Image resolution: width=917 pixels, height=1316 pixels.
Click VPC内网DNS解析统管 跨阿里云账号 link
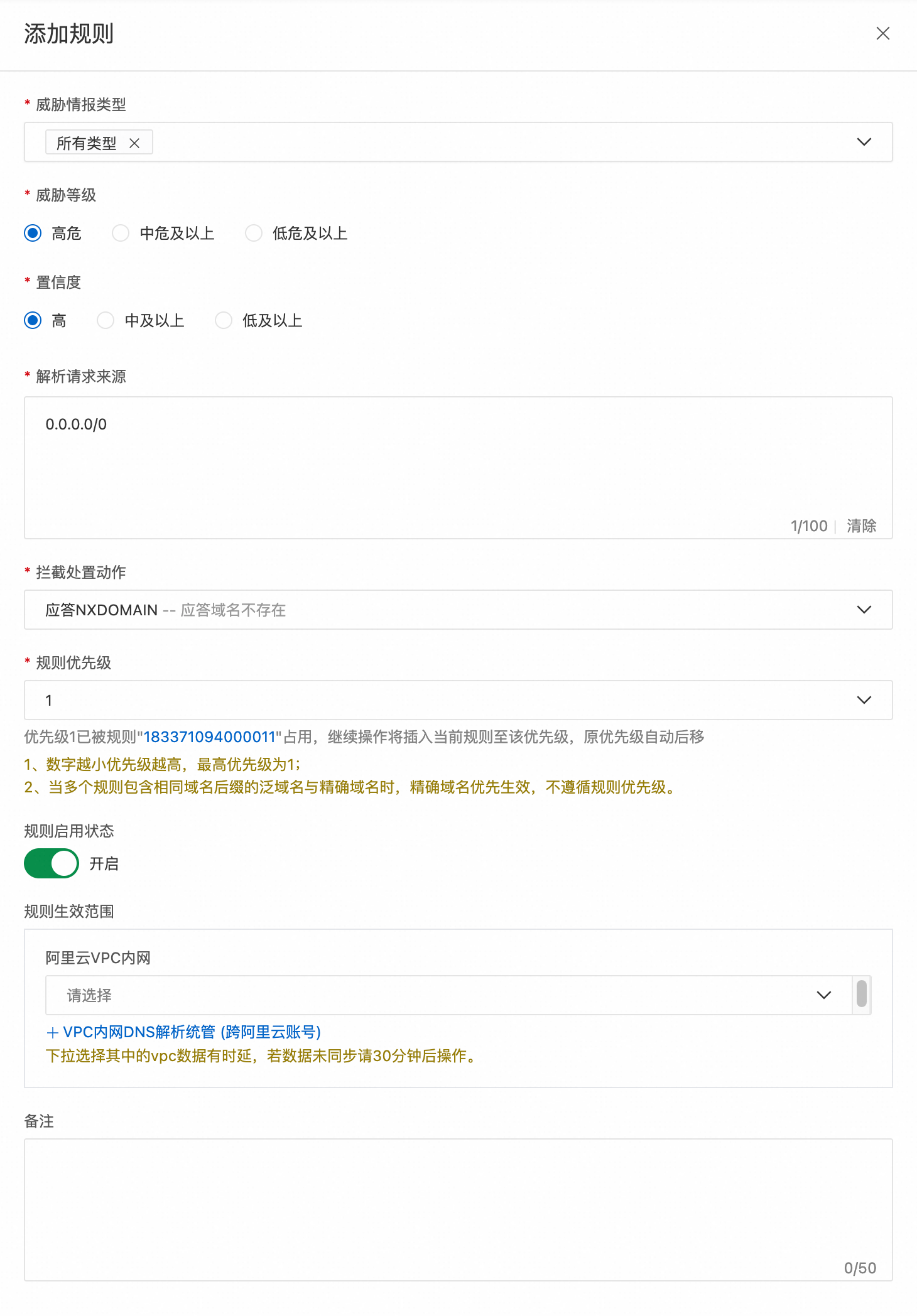(183, 1032)
